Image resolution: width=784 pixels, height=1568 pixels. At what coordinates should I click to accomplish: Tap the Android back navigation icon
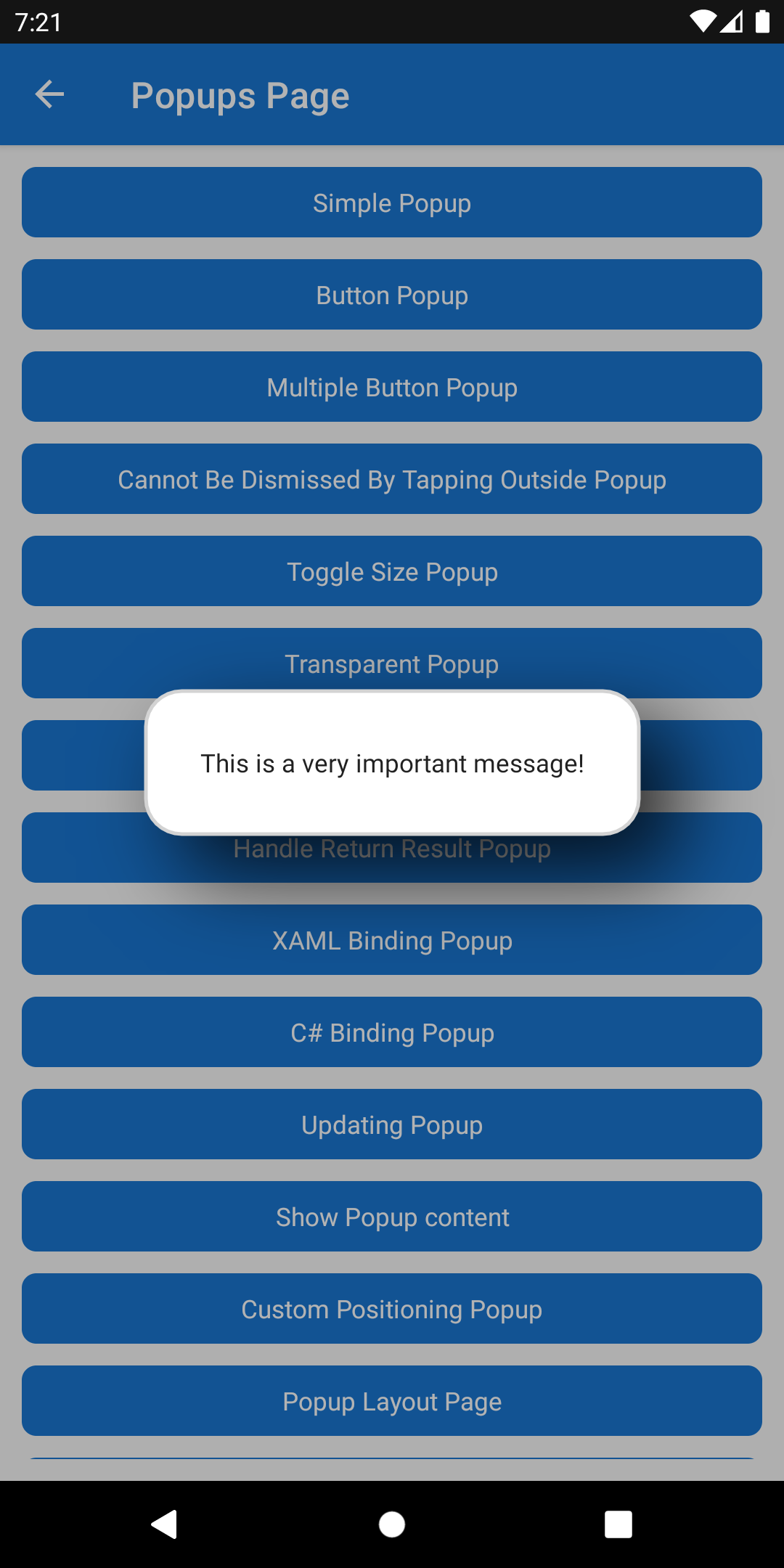165,1524
